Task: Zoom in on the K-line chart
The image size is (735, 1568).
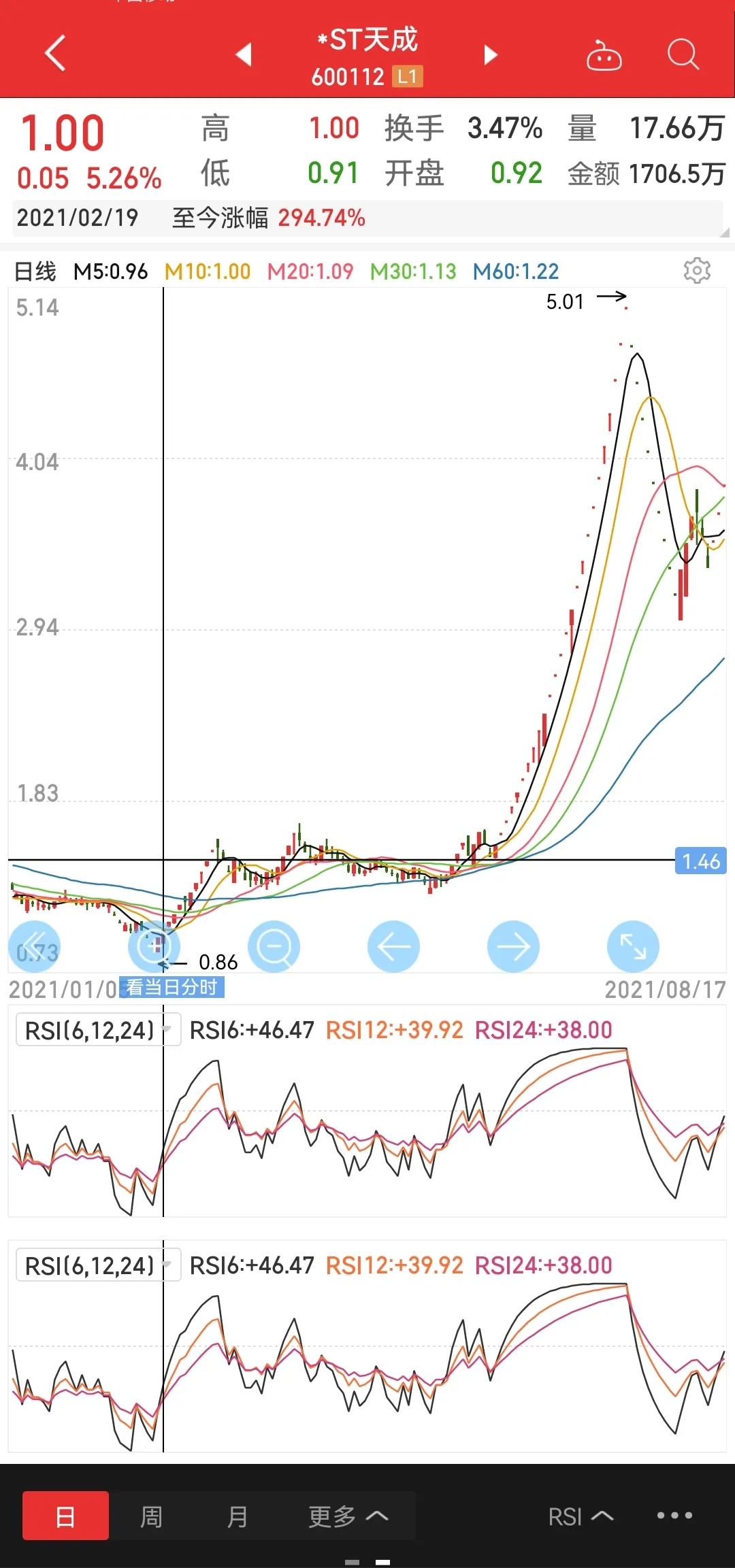Action: 154,946
